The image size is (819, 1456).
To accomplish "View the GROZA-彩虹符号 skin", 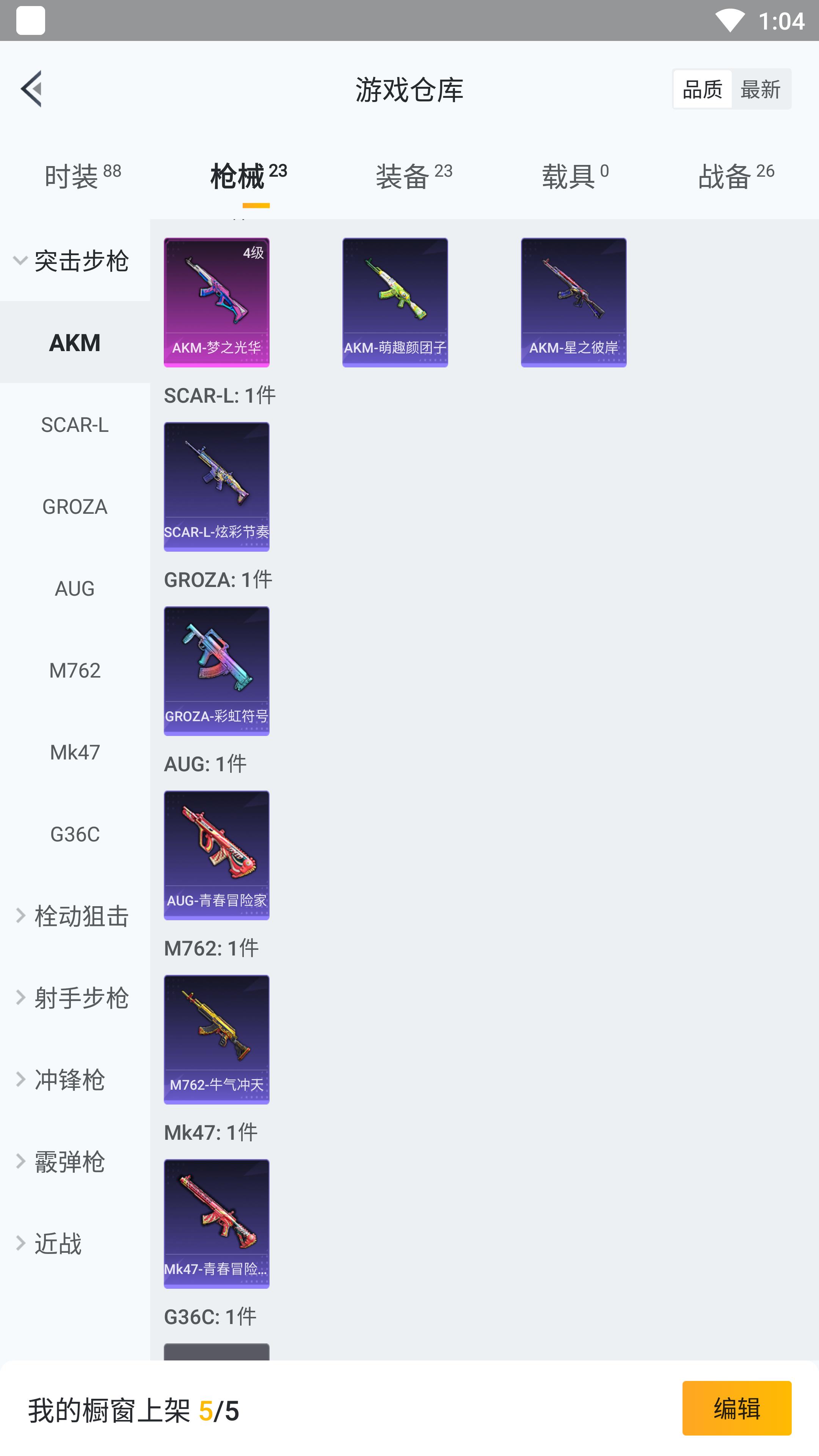I will click(x=217, y=671).
